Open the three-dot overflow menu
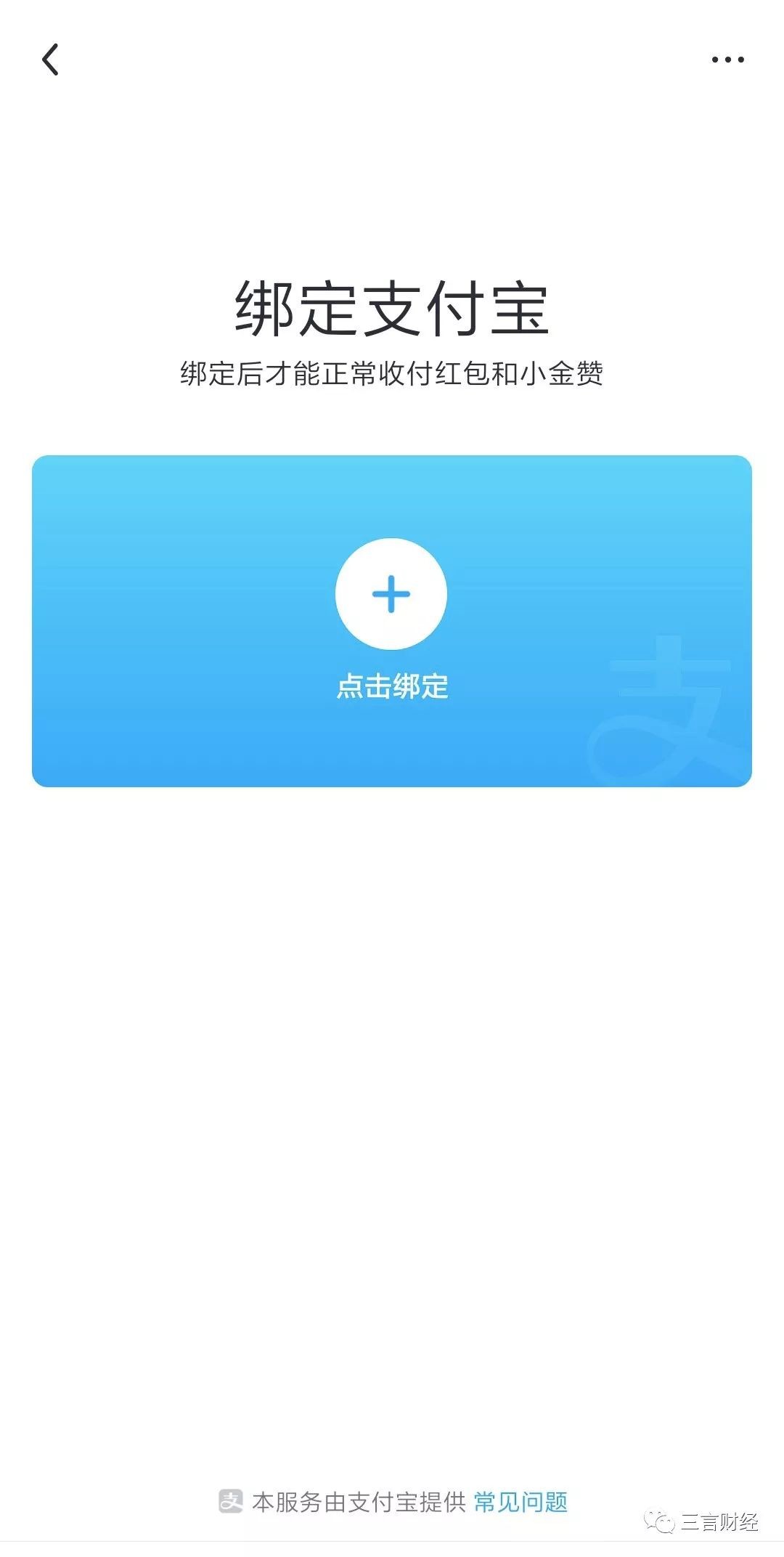Viewport: 784px width, 1557px height. tap(727, 60)
